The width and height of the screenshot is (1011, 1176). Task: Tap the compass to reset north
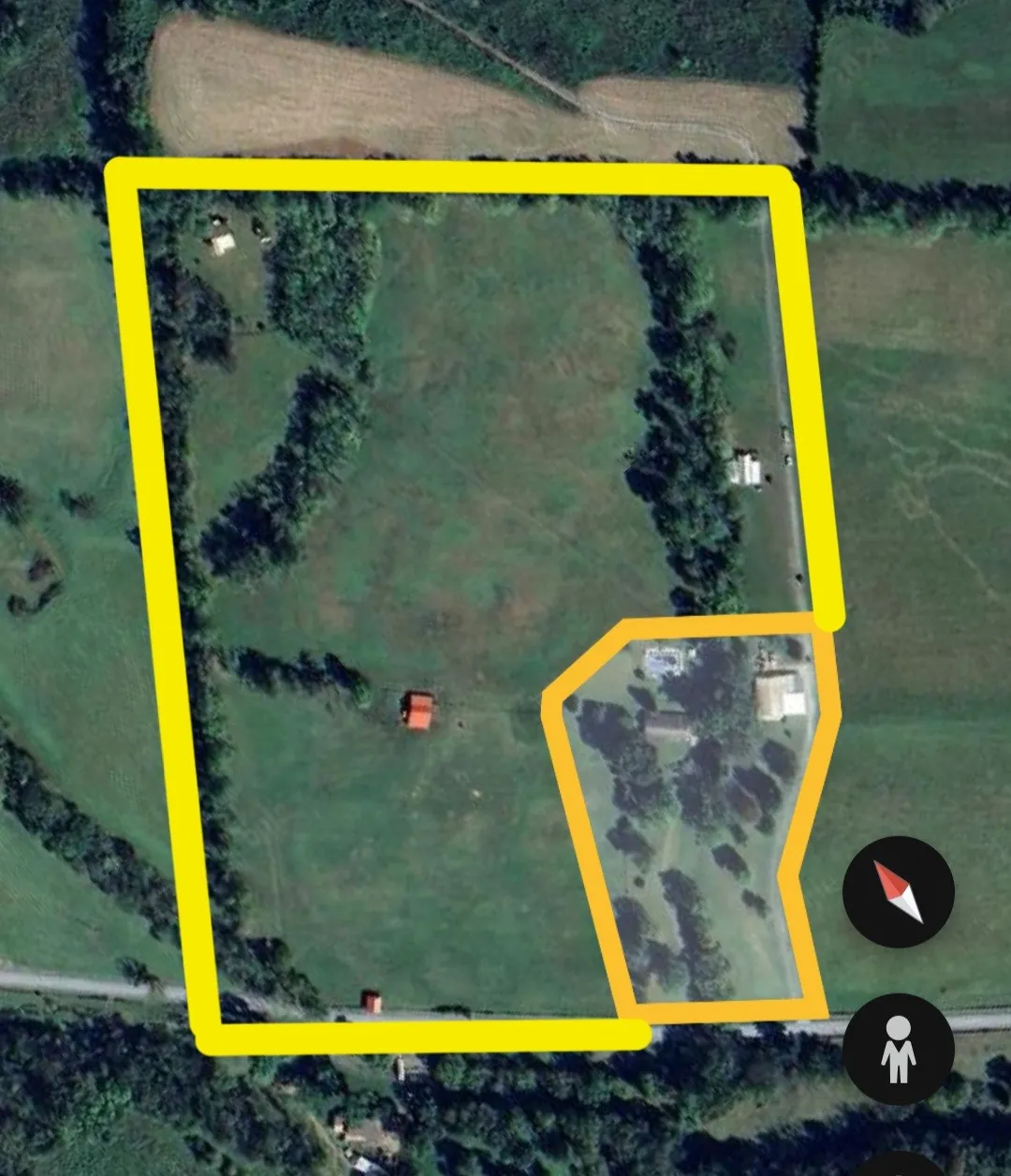(x=898, y=891)
